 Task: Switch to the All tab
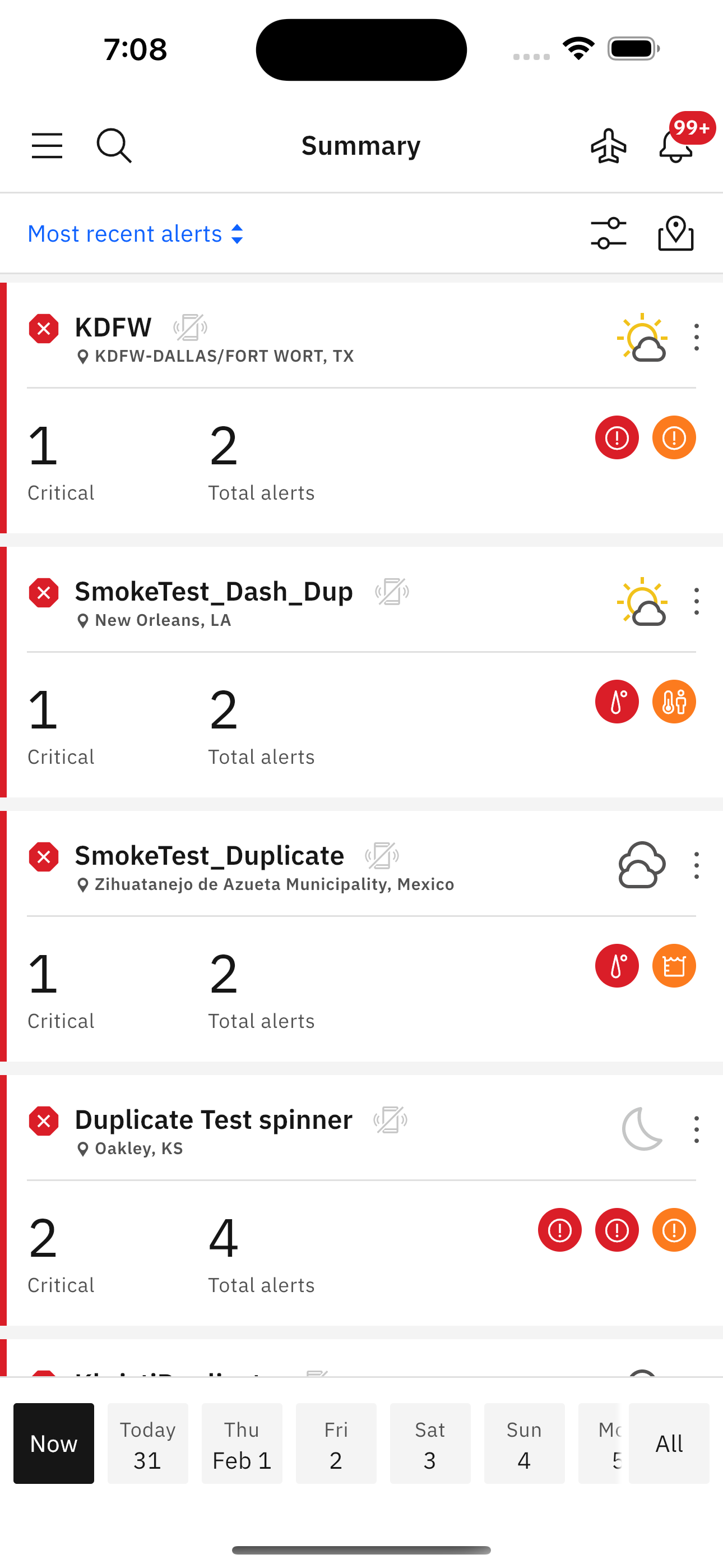click(669, 1443)
